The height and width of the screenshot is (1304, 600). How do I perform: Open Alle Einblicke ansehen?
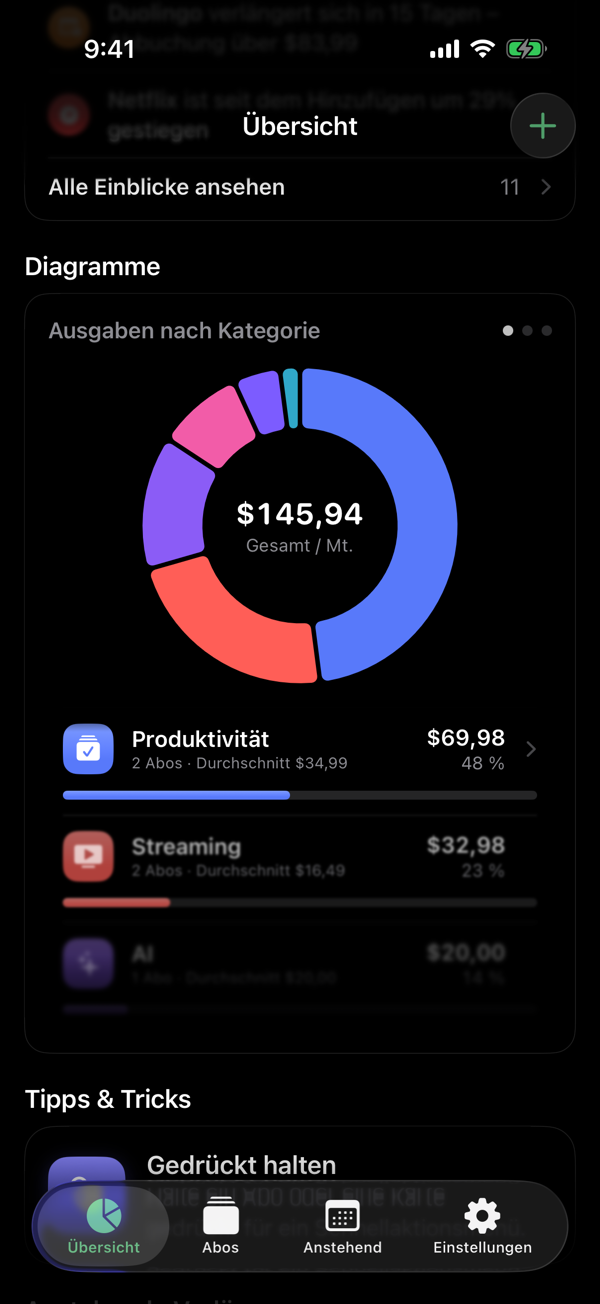point(300,187)
